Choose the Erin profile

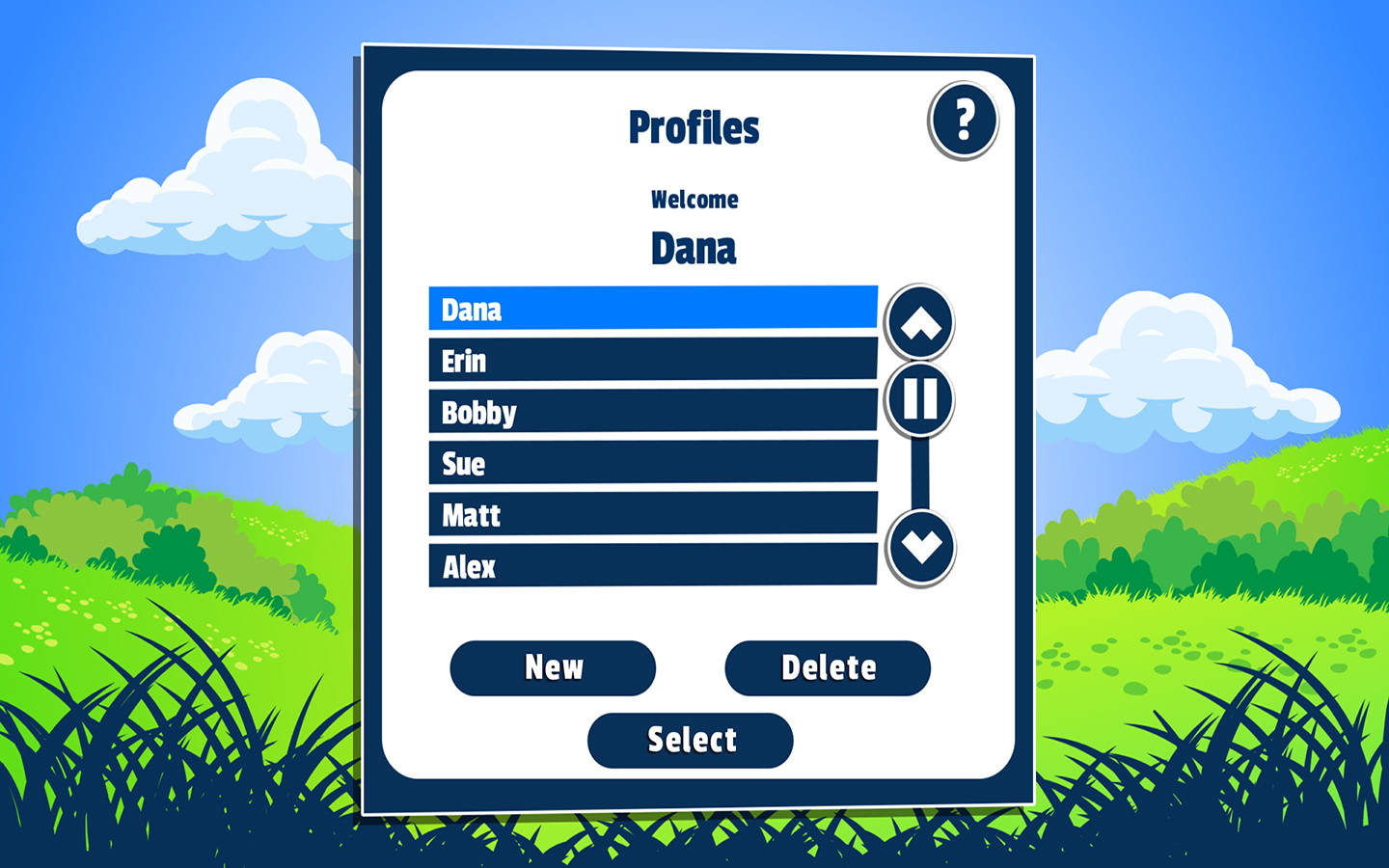point(652,360)
